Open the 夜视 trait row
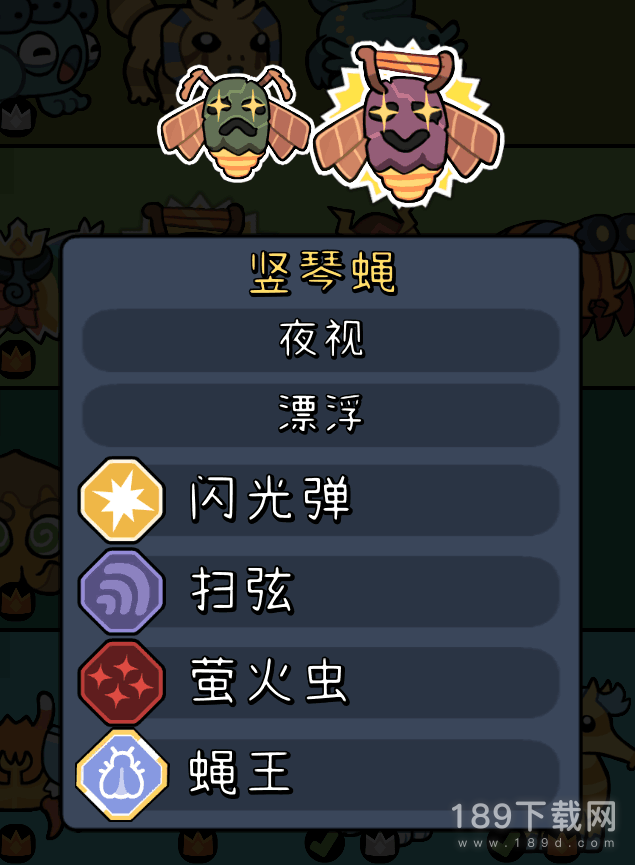The image size is (635, 865). 320,341
